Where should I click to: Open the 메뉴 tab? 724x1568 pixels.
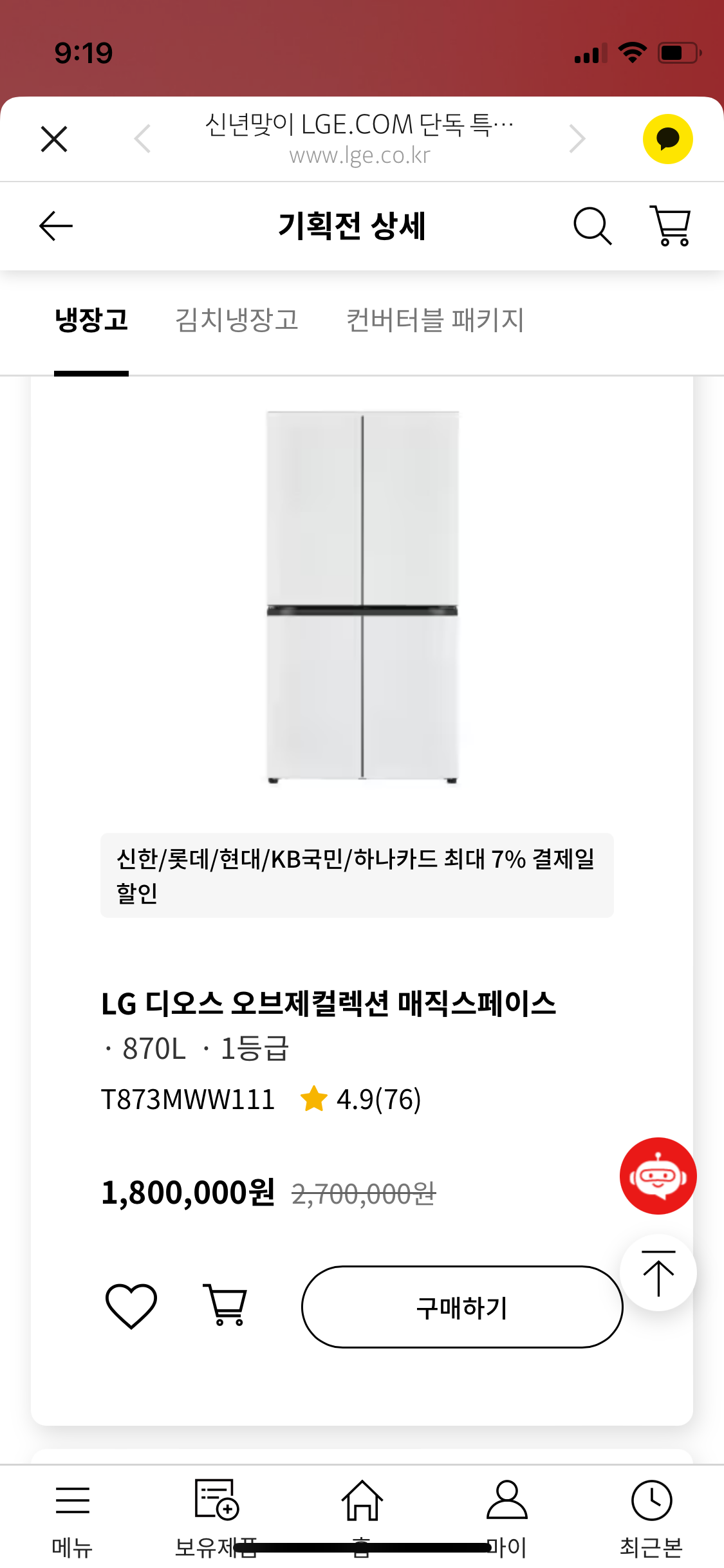click(x=72, y=1518)
